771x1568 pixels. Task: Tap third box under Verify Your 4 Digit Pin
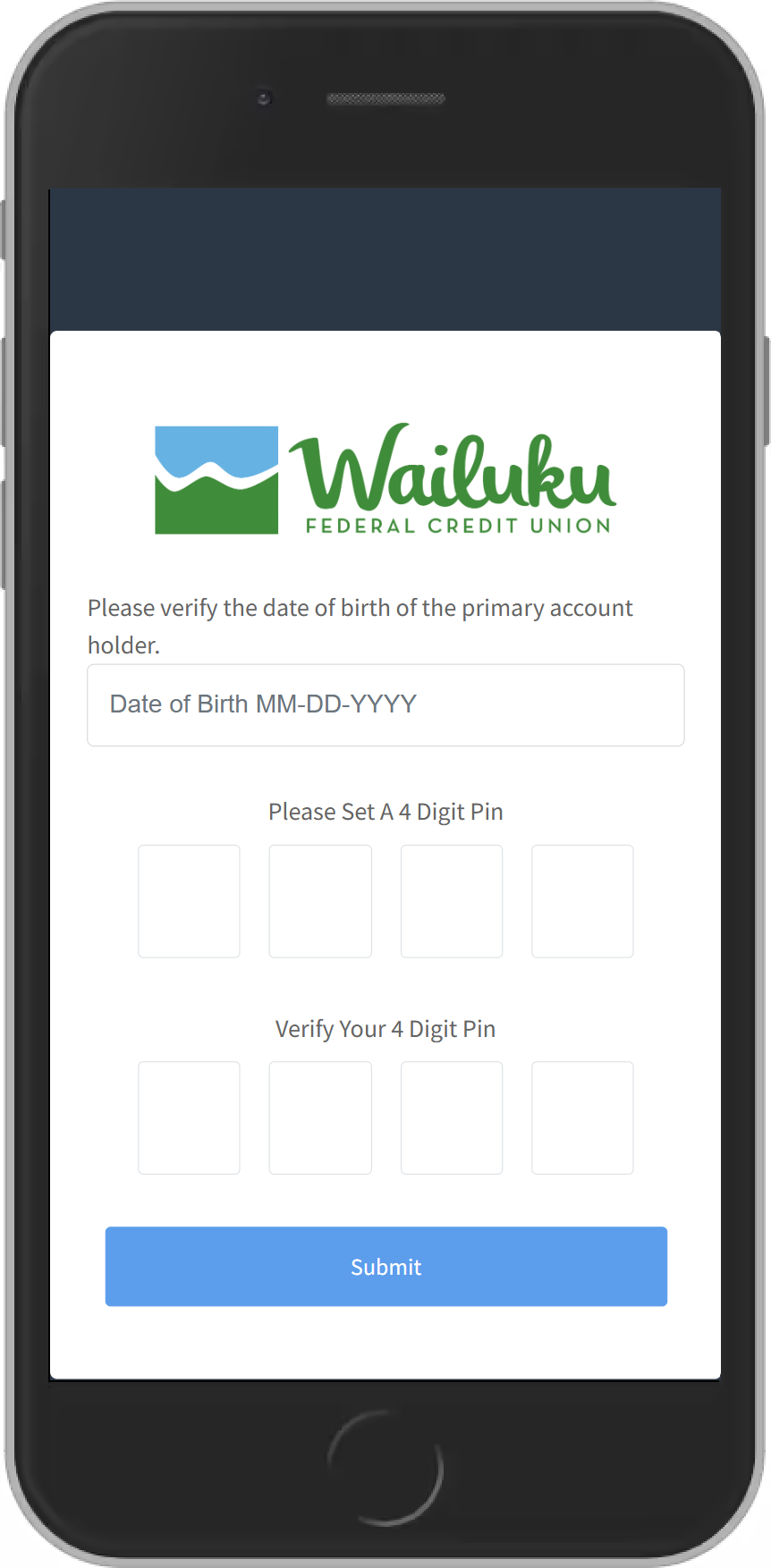pyautogui.click(x=452, y=1117)
